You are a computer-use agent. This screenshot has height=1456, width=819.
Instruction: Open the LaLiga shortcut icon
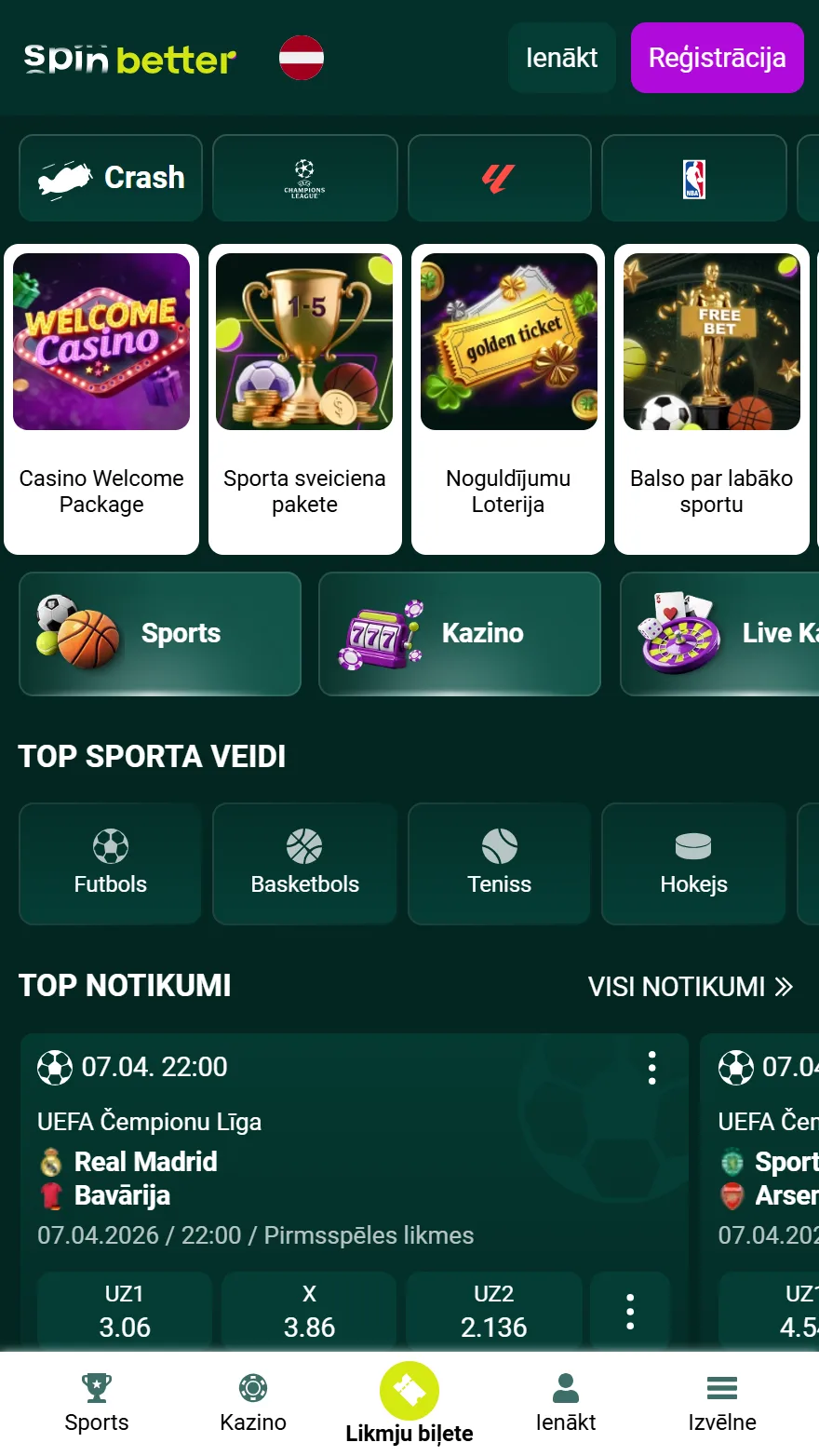coord(499,178)
